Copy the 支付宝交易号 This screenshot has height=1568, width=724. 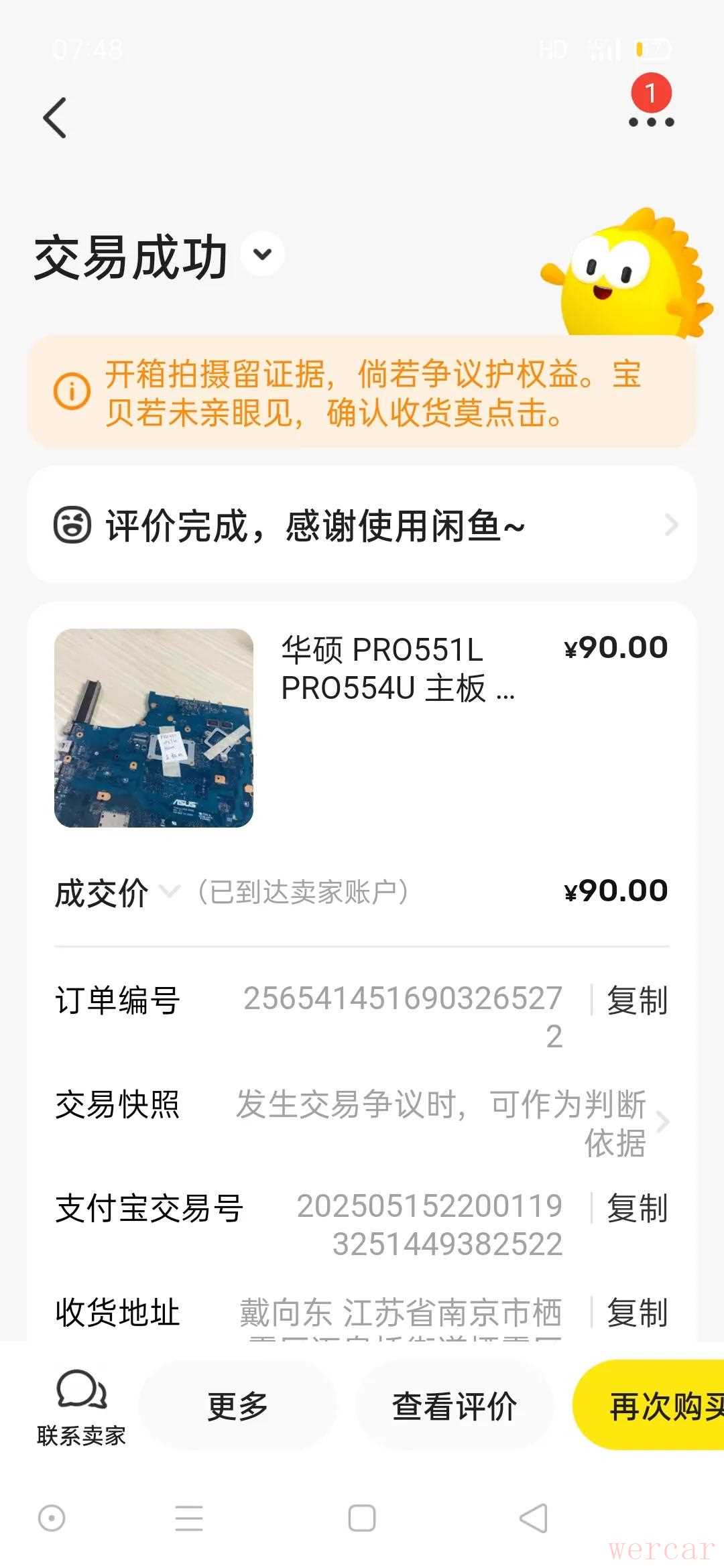pyautogui.click(x=637, y=1208)
